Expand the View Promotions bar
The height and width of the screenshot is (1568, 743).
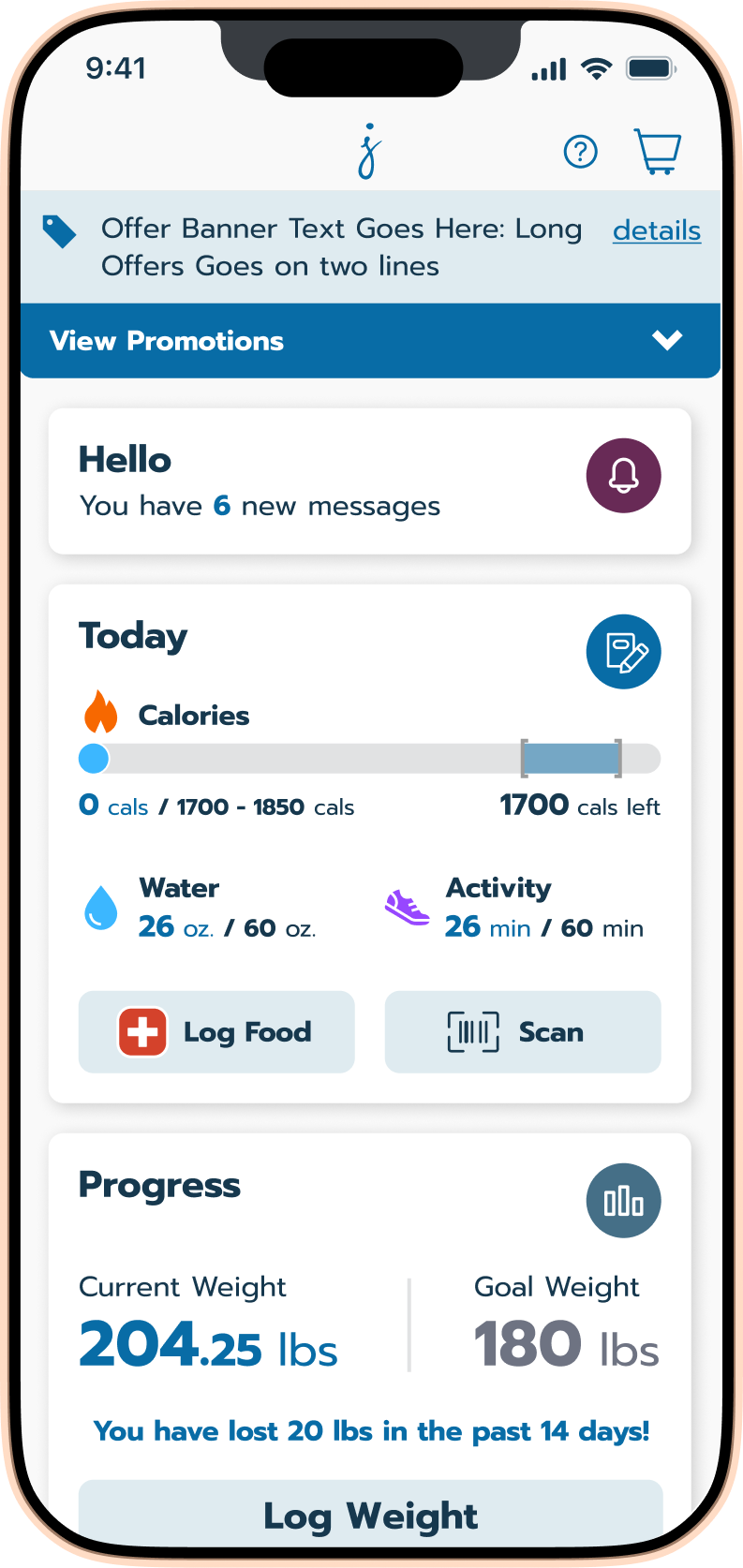(370, 340)
